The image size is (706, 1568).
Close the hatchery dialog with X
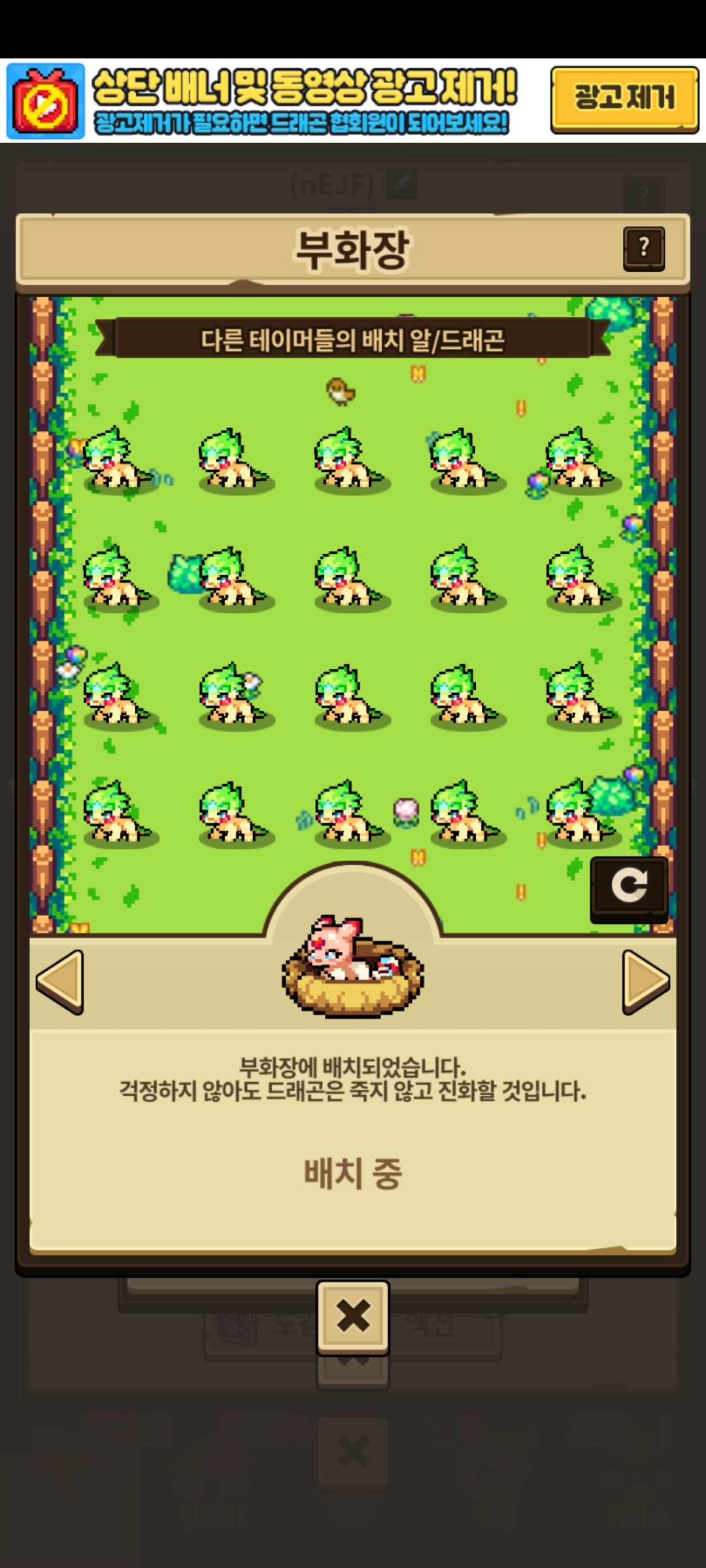tap(353, 1316)
